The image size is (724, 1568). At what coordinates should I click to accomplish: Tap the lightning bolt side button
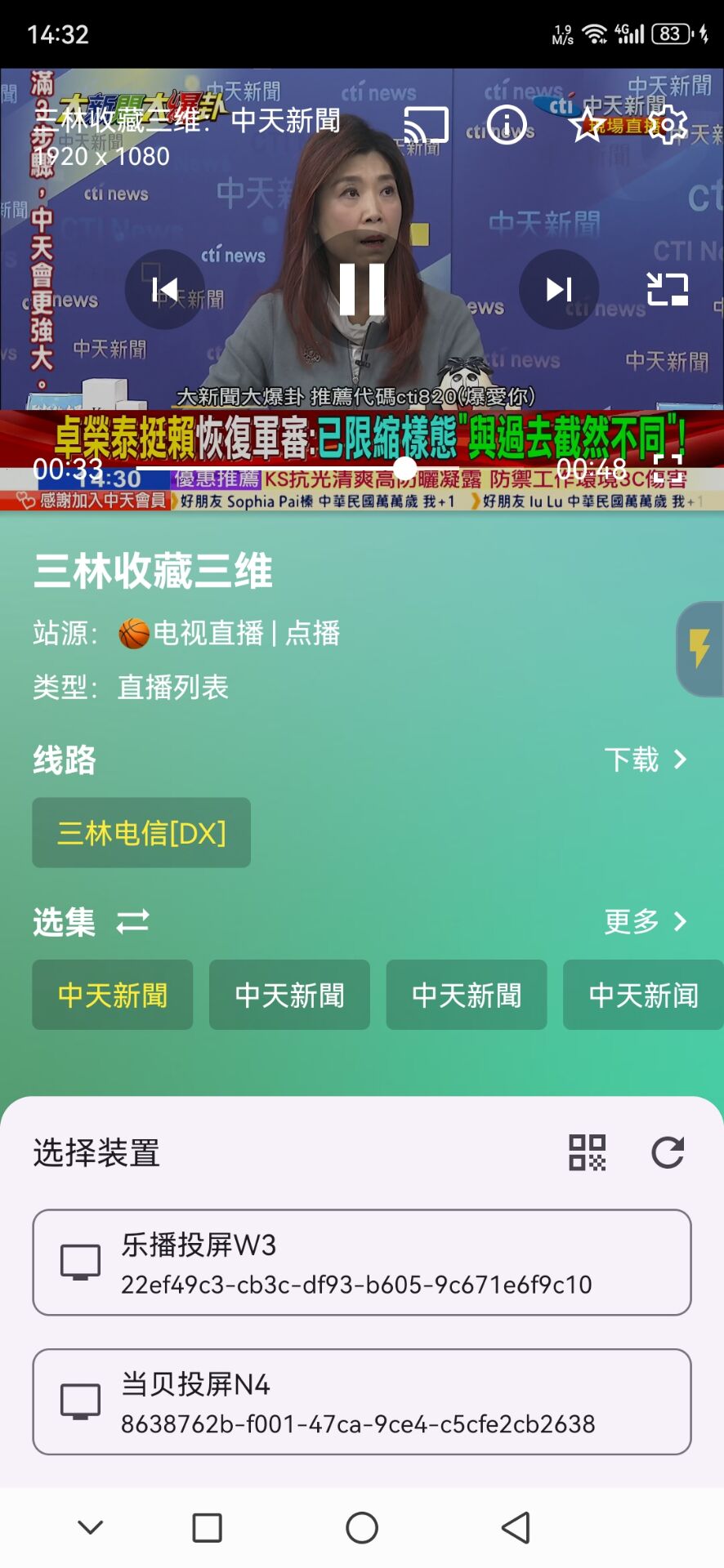point(700,649)
